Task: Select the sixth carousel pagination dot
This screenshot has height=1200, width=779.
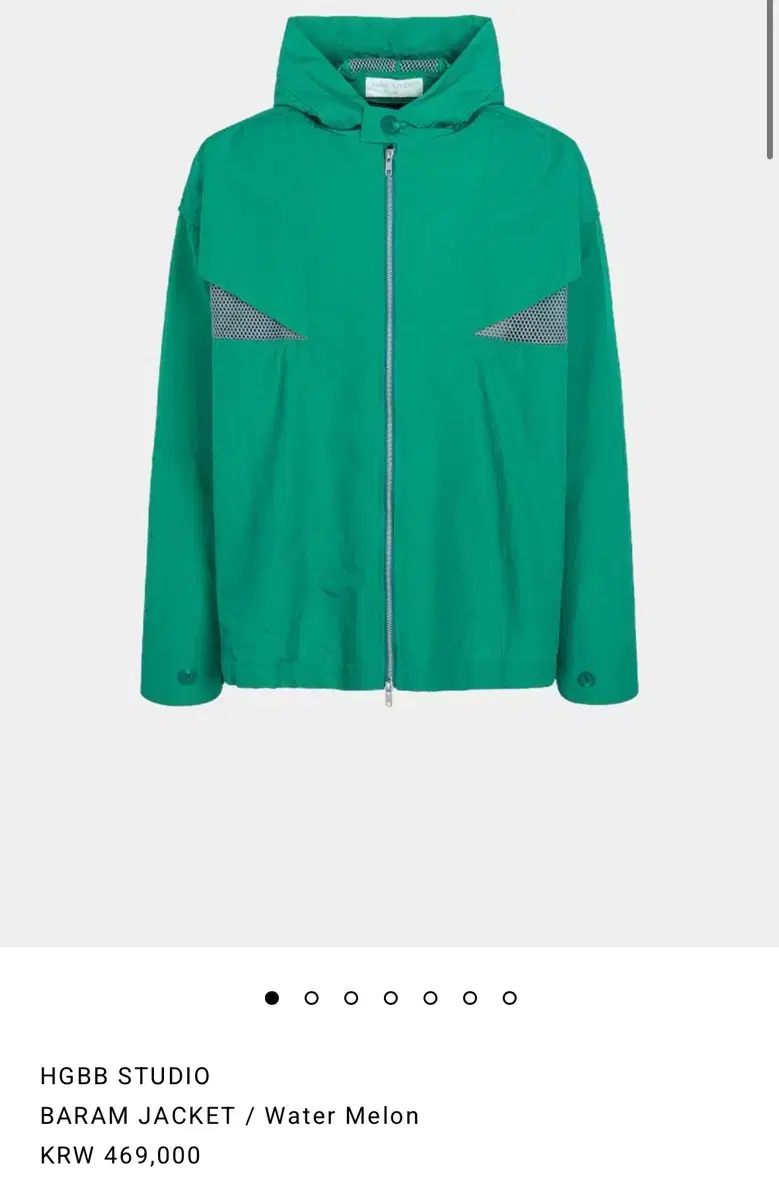Action: 470,997
